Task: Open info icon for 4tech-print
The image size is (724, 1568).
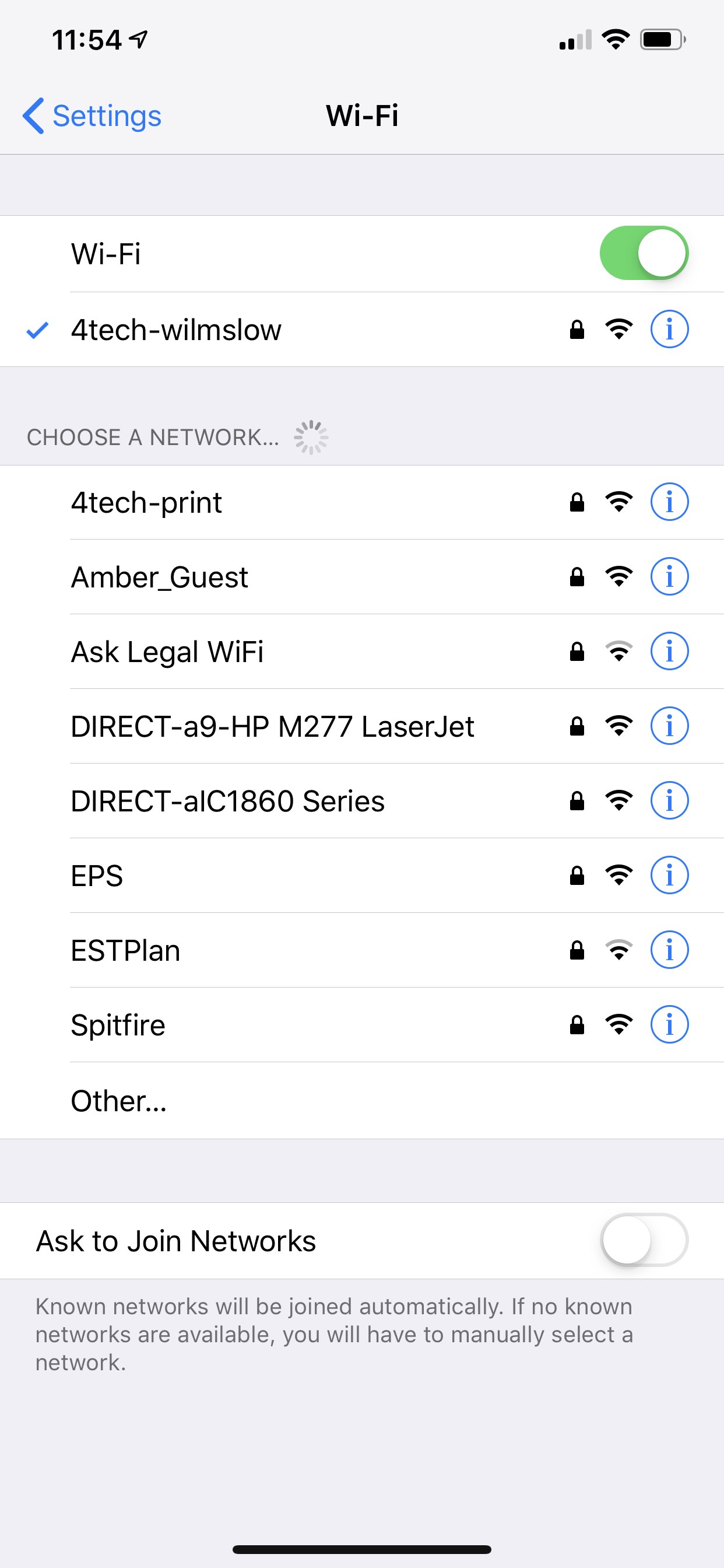Action: click(x=669, y=503)
